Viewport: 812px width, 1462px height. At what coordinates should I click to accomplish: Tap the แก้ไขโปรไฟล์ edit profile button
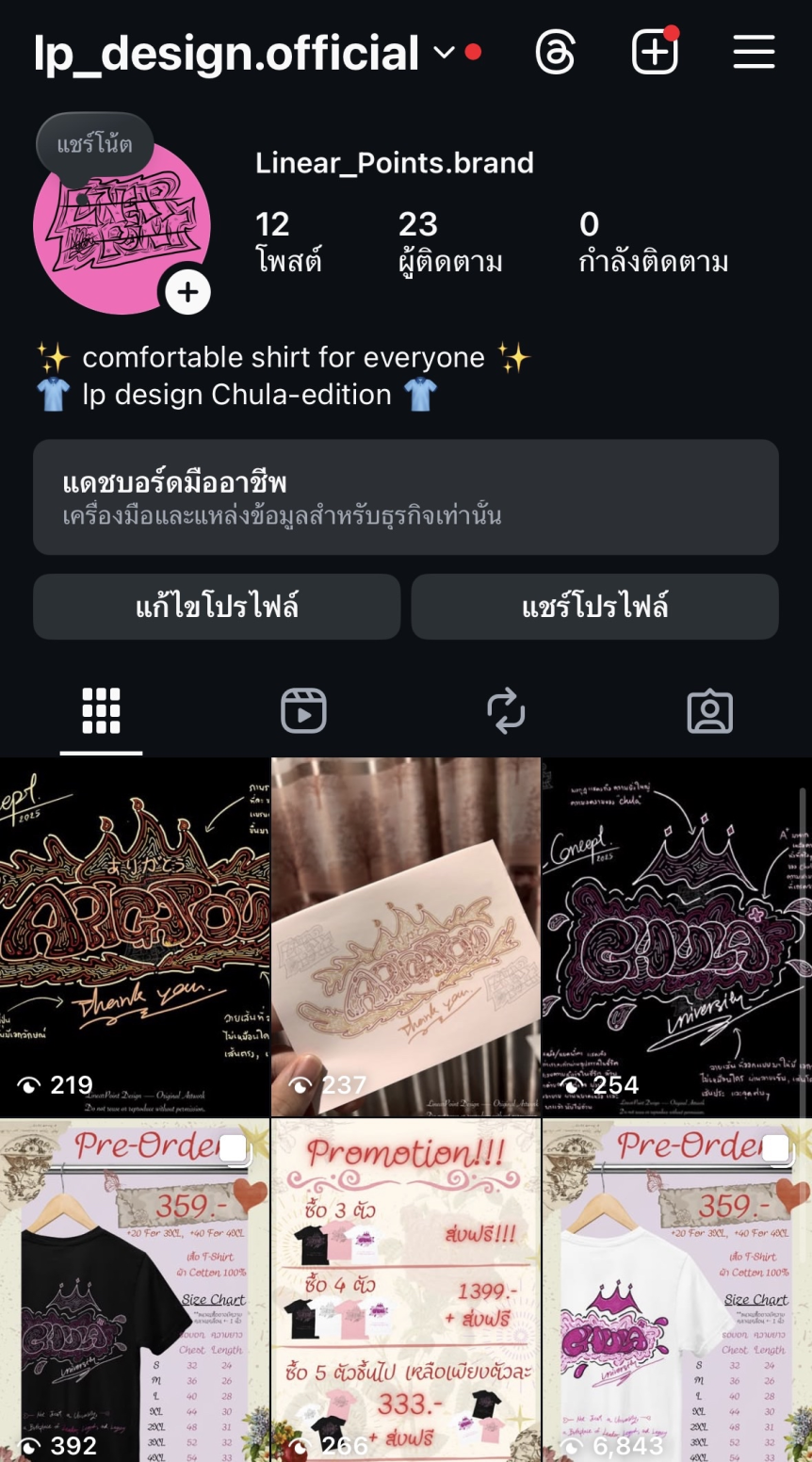217,607
